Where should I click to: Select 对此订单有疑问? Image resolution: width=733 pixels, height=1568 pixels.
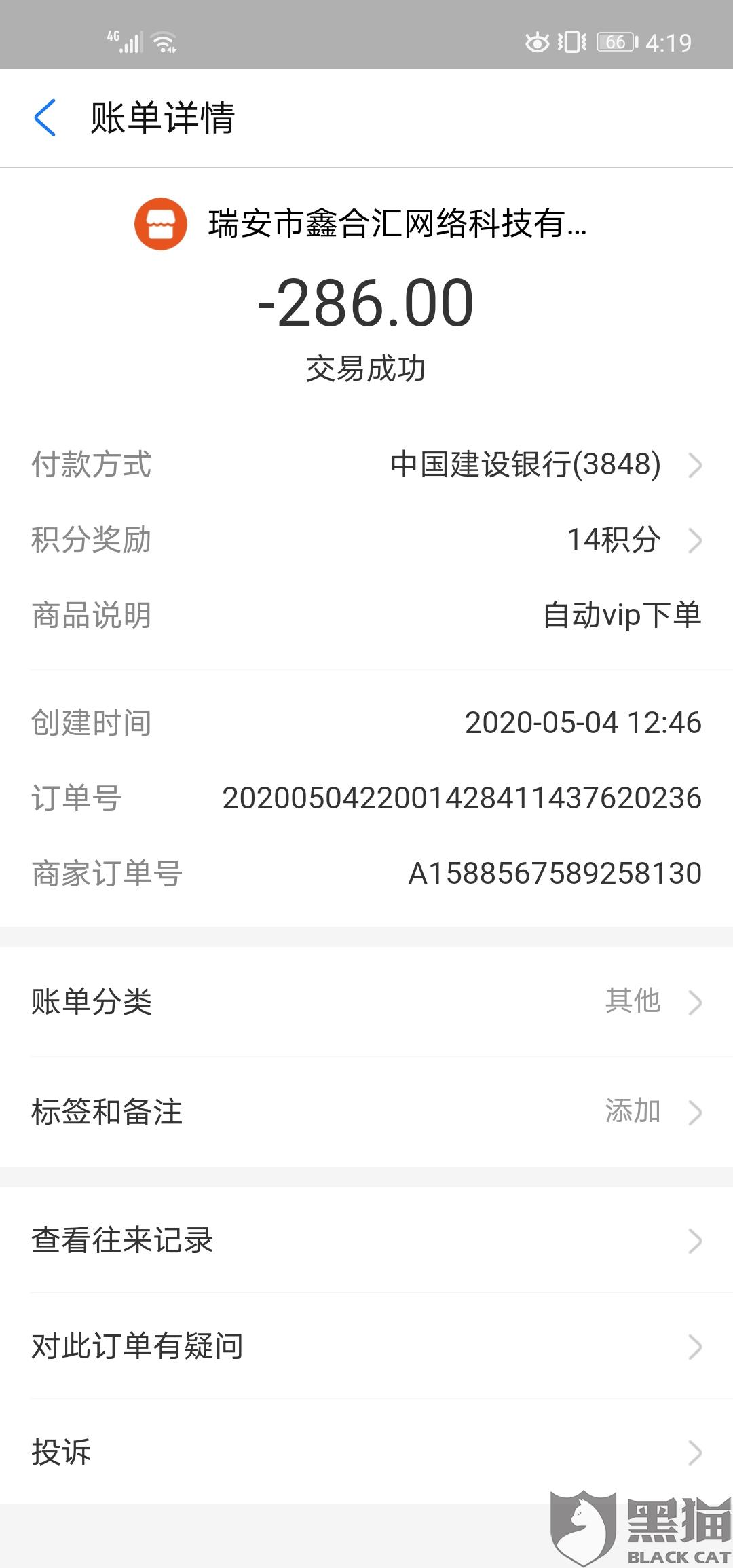(x=366, y=1347)
